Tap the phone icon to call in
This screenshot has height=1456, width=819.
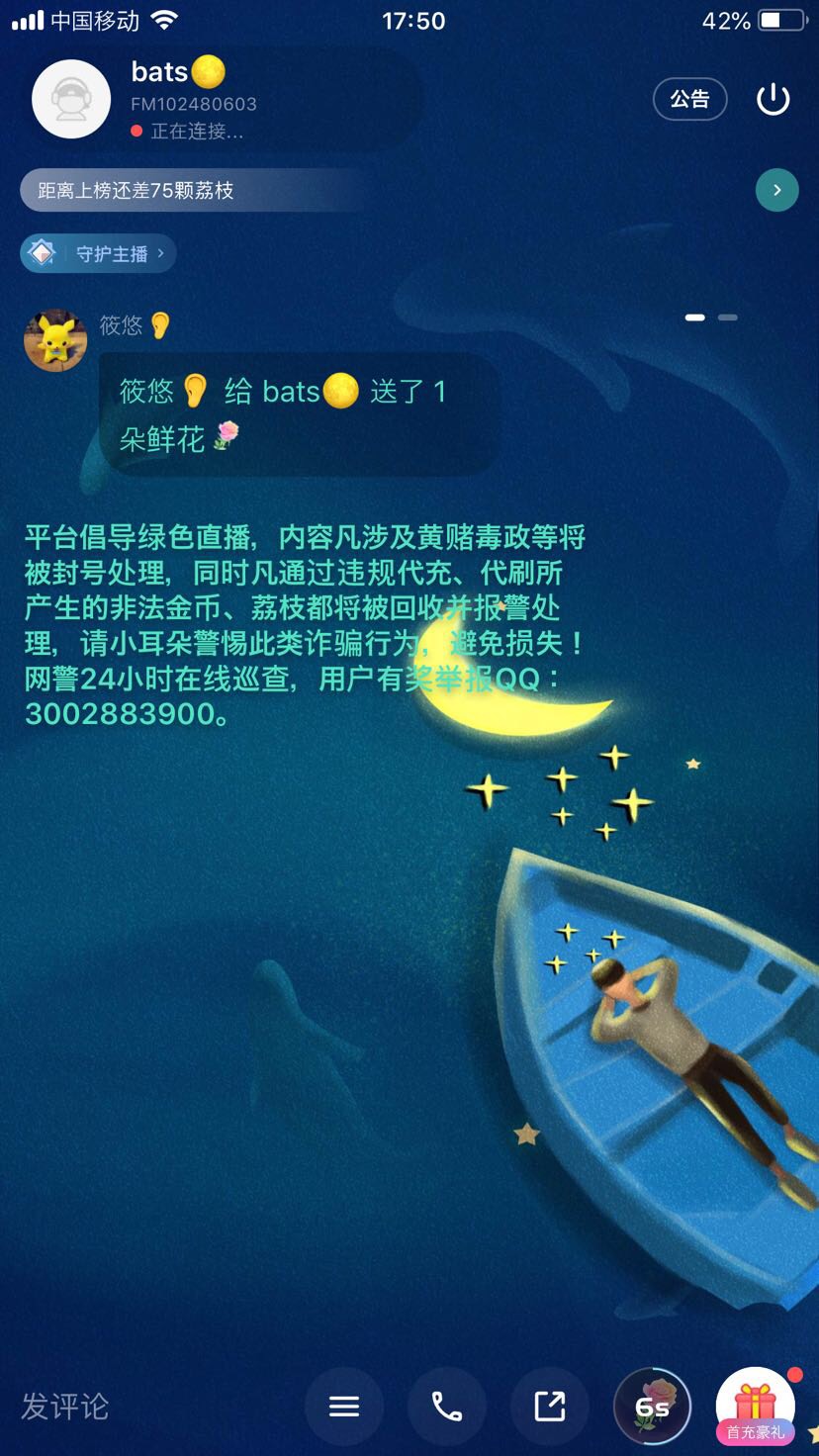coord(446,1406)
